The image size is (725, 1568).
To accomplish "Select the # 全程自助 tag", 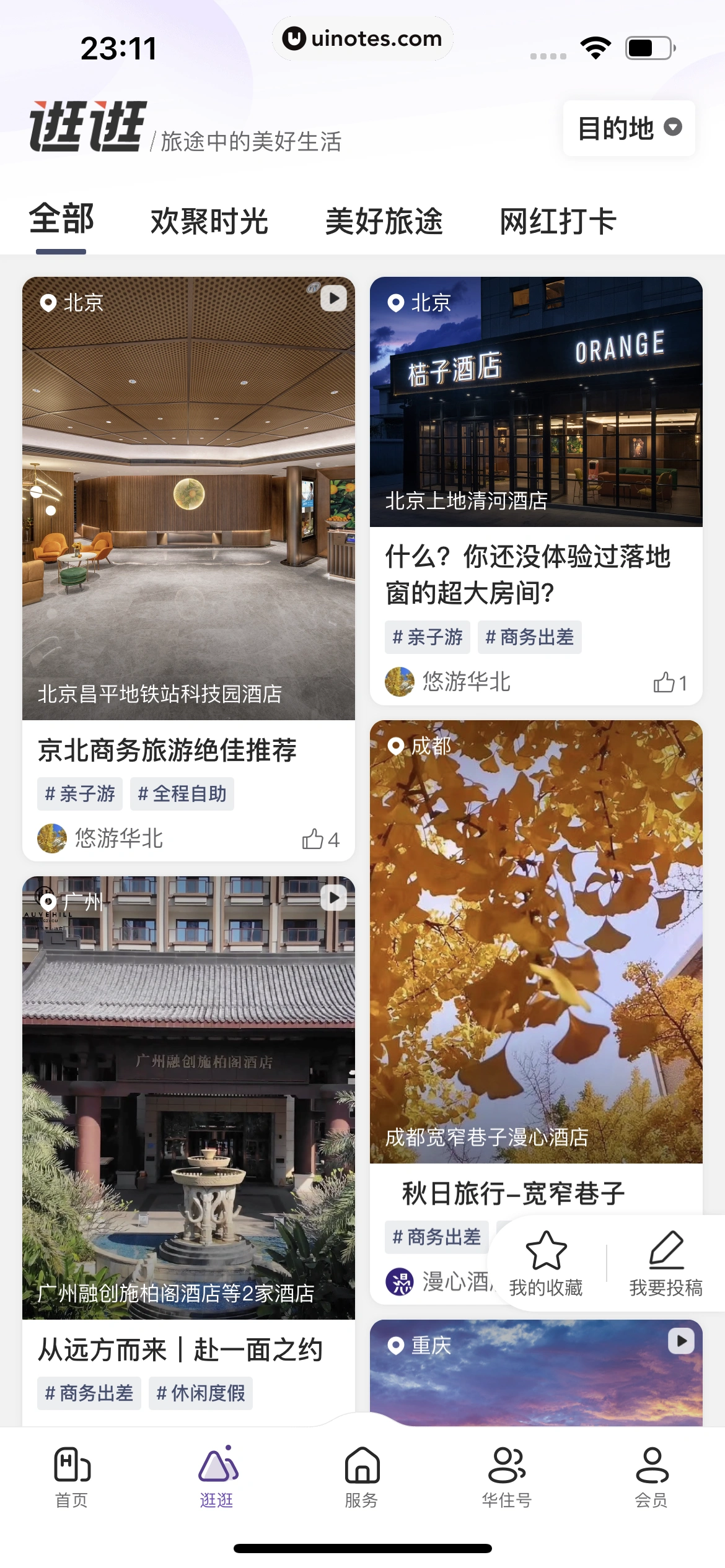I will (x=182, y=794).
